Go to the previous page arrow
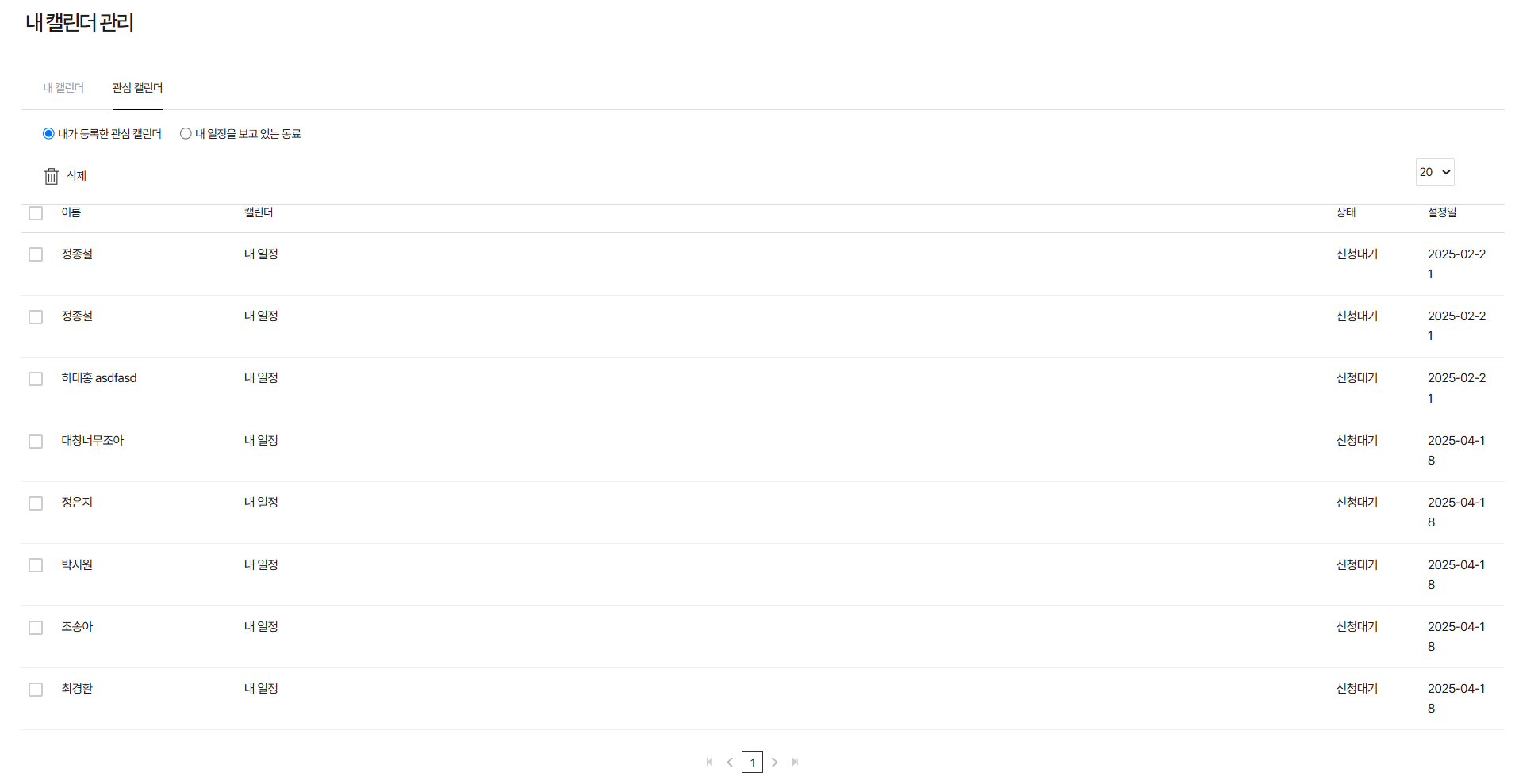Screen dimensions: 1515x784 tap(730, 762)
